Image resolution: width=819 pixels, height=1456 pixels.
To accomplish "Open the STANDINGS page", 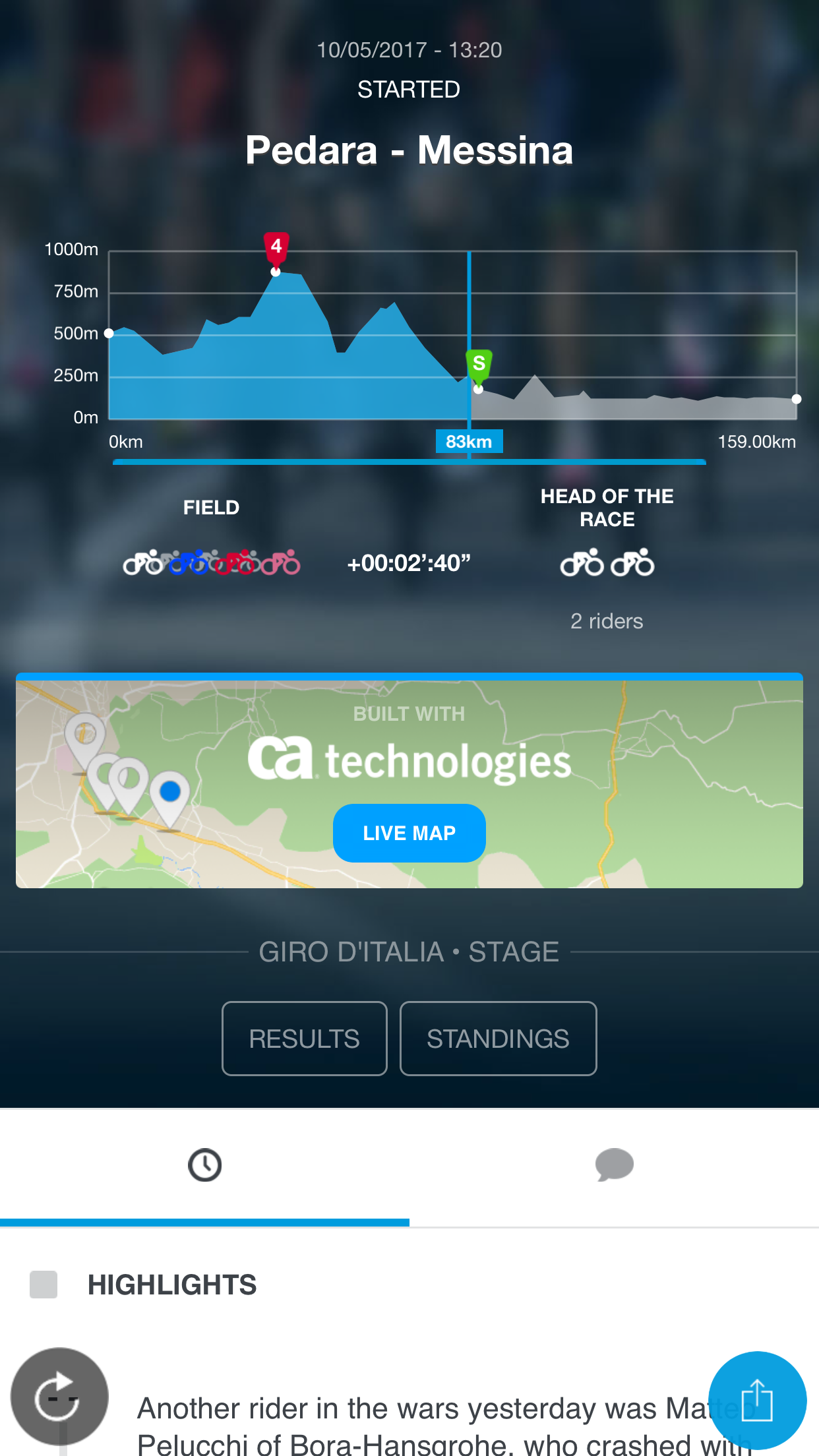I will [498, 1039].
